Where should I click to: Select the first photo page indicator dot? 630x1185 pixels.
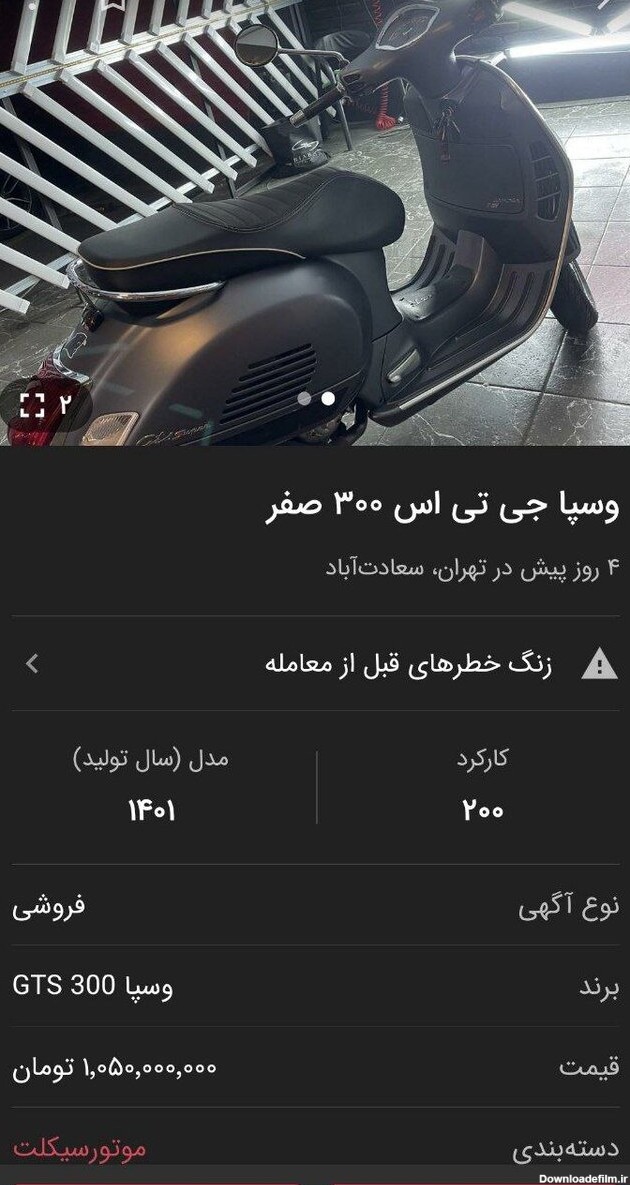(x=304, y=398)
